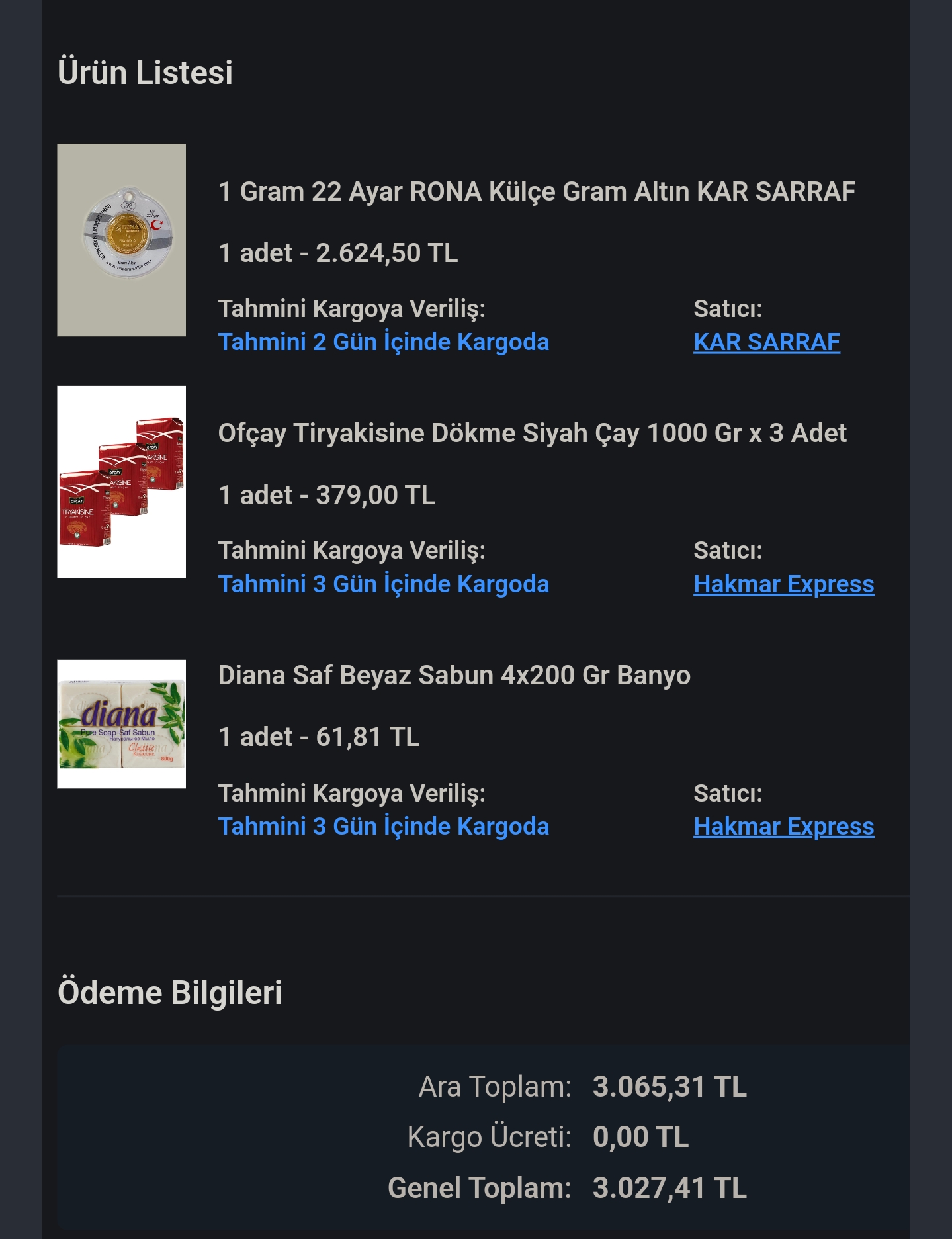
Task: View the RONA gram gold product image
Action: point(122,240)
